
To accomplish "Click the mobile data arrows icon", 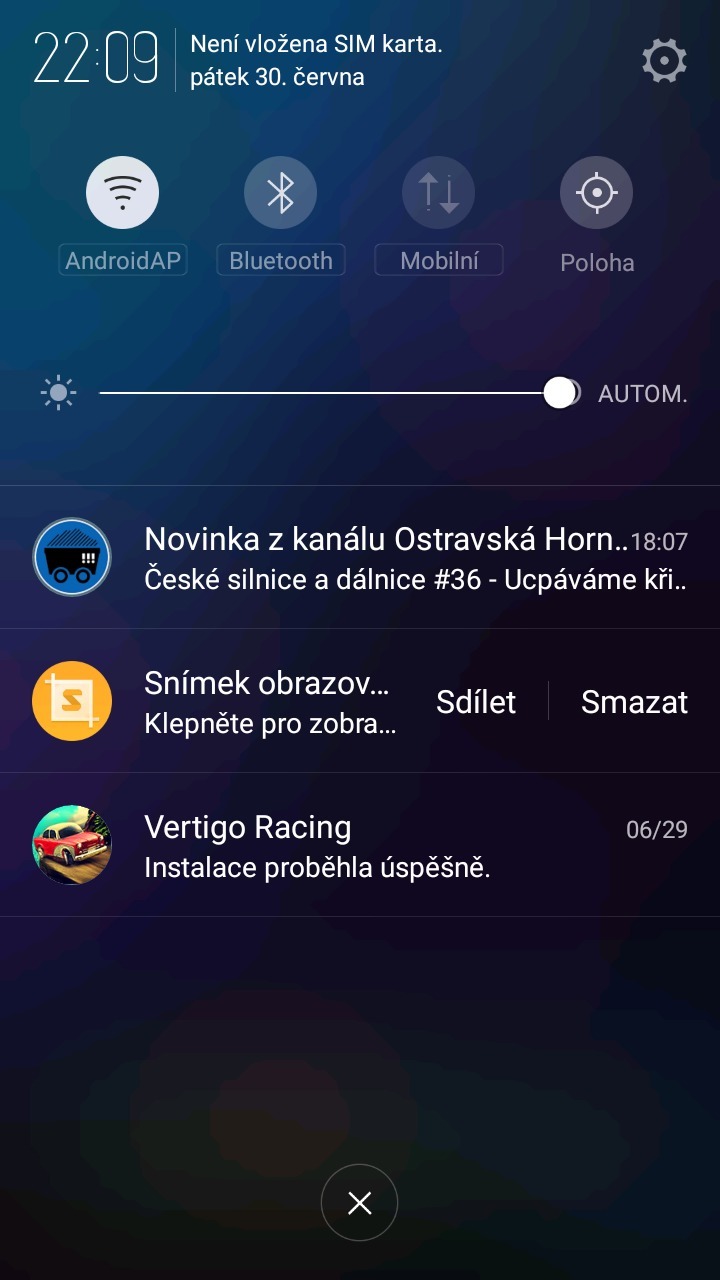I will [x=438, y=191].
